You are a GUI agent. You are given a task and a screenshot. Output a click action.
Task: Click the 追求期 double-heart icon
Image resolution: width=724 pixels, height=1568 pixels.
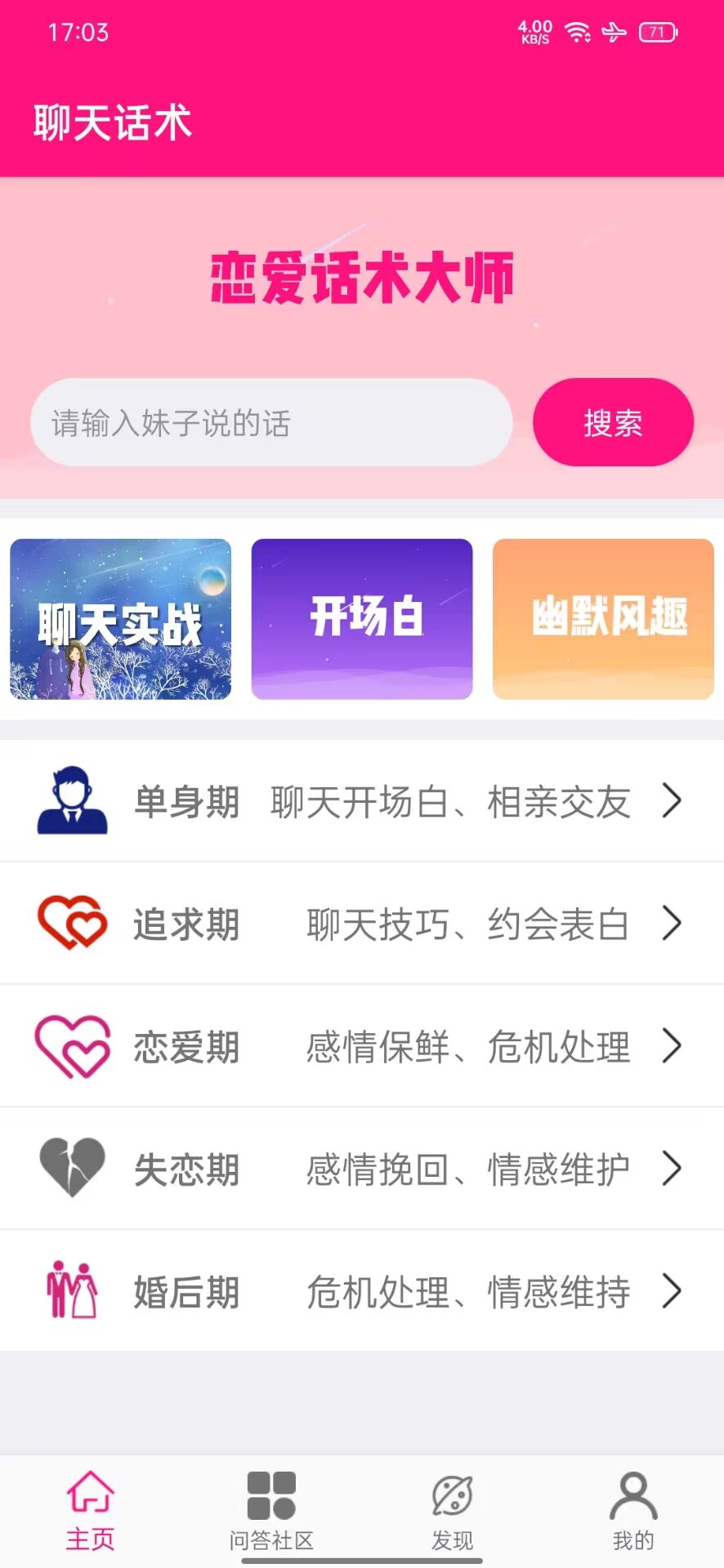pos(72,924)
